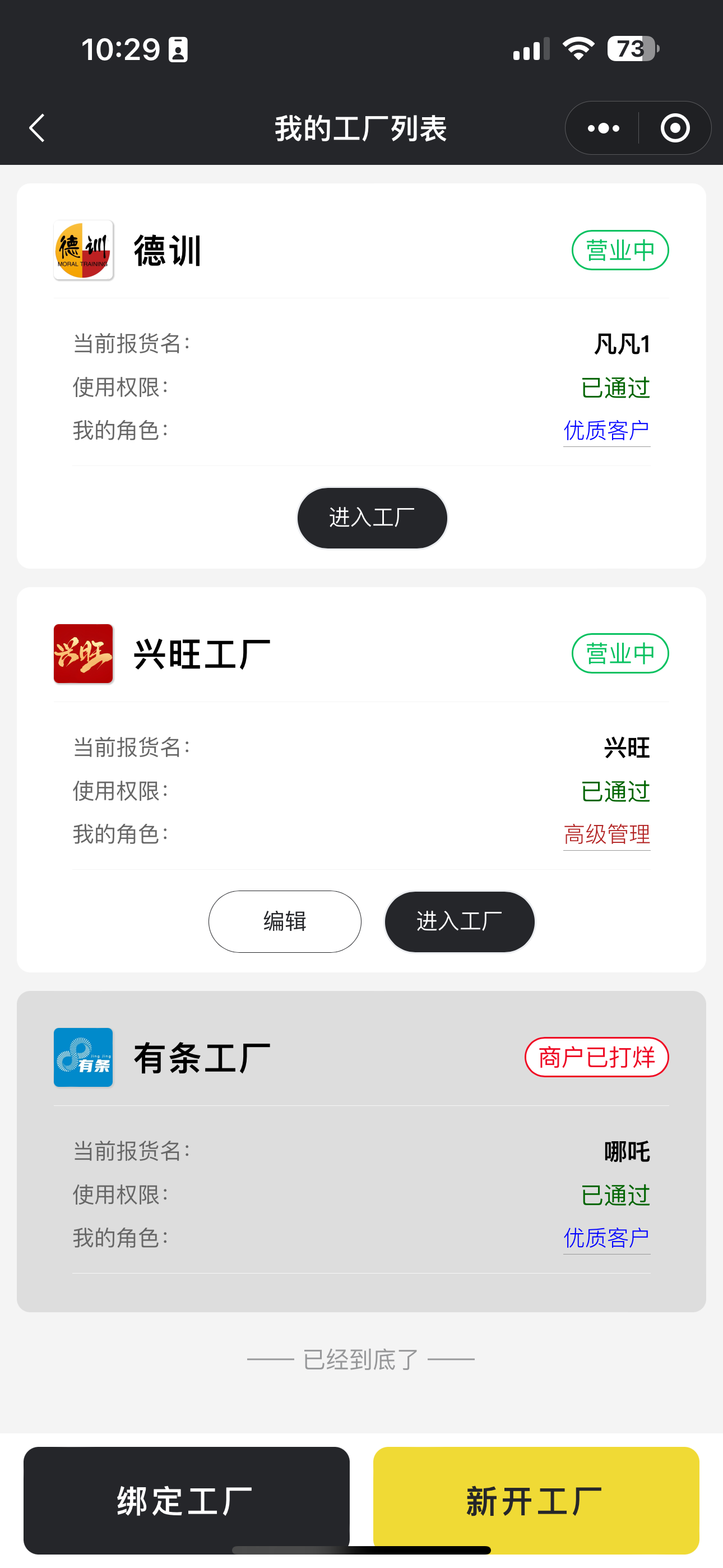The height and width of the screenshot is (1568, 723).
Task: Create a new factory with 新开工厂
Action: pos(536,1500)
